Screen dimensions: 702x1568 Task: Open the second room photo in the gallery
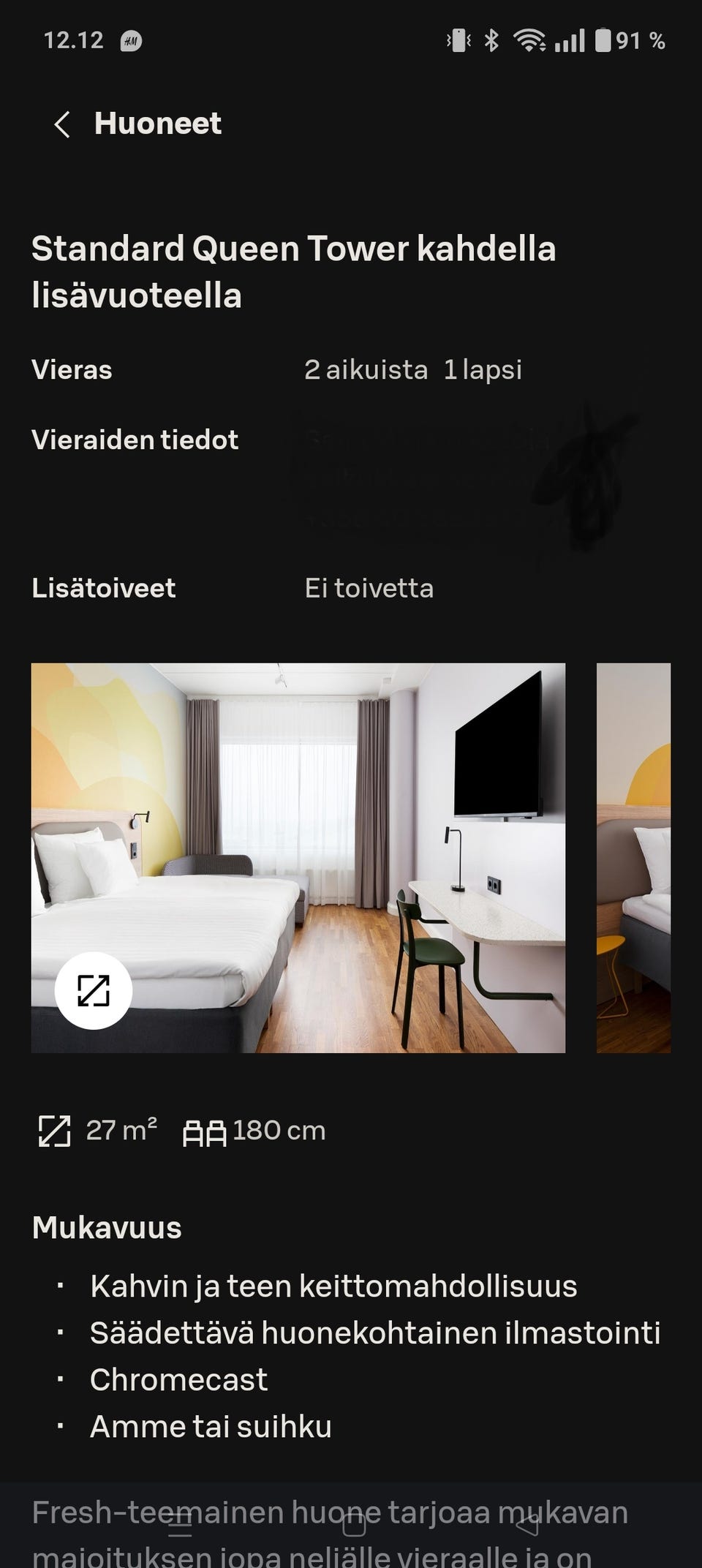pyautogui.click(x=633, y=857)
